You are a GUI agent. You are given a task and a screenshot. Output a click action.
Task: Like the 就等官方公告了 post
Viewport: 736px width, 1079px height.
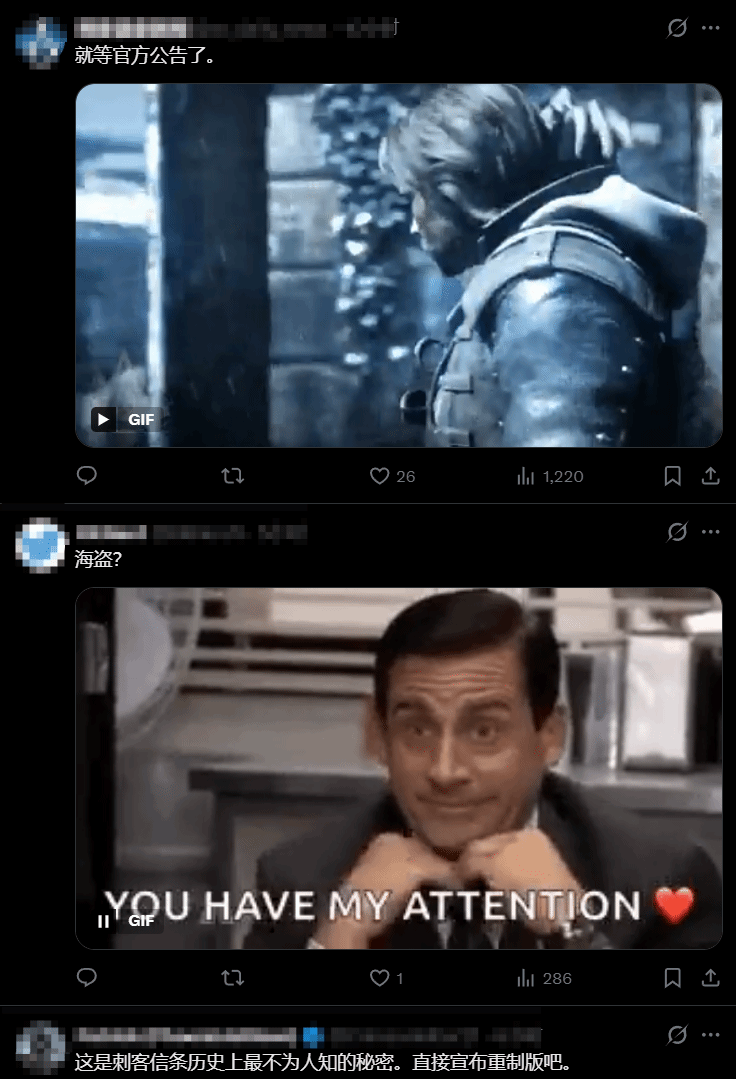pyautogui.click(x=380, y=476)
